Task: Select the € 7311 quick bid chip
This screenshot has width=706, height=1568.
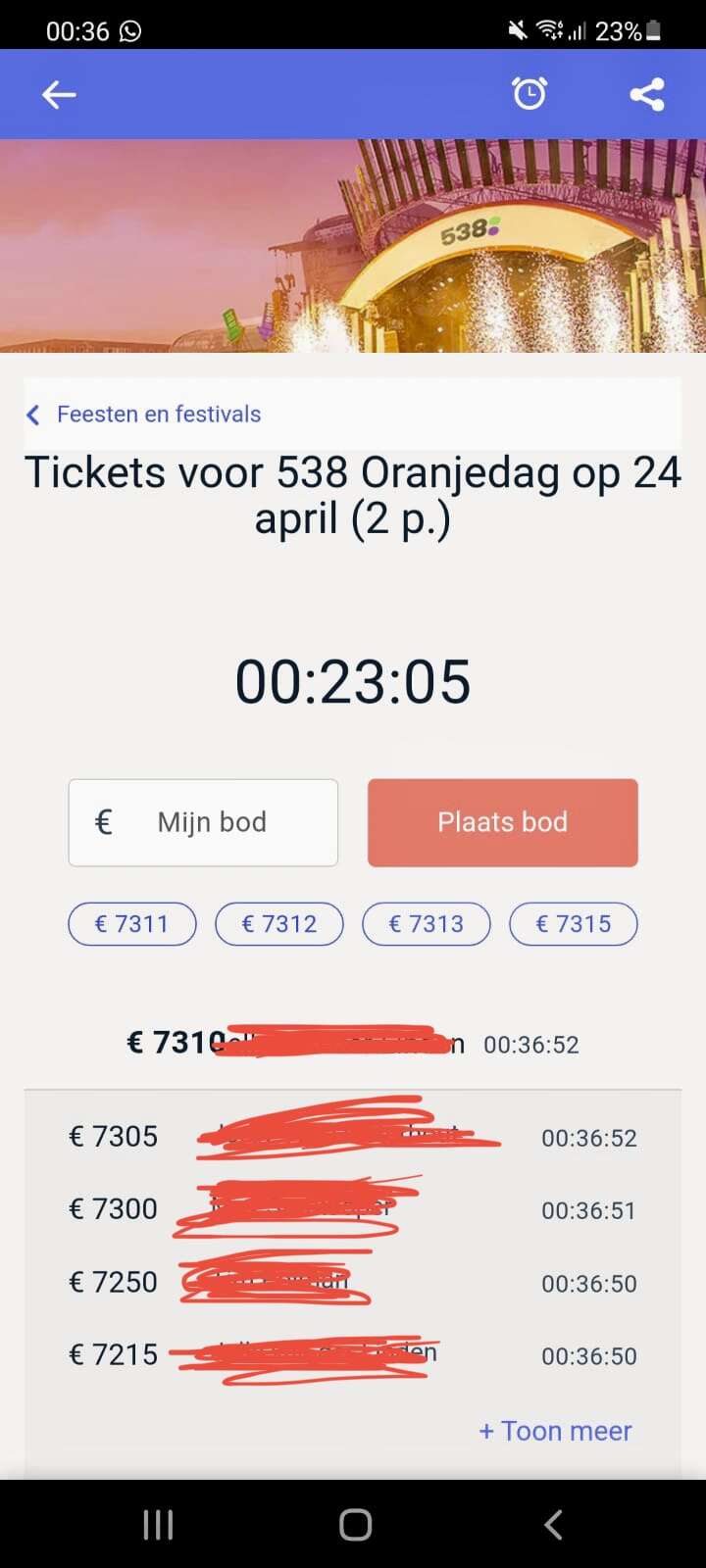Action: (132, 923)
